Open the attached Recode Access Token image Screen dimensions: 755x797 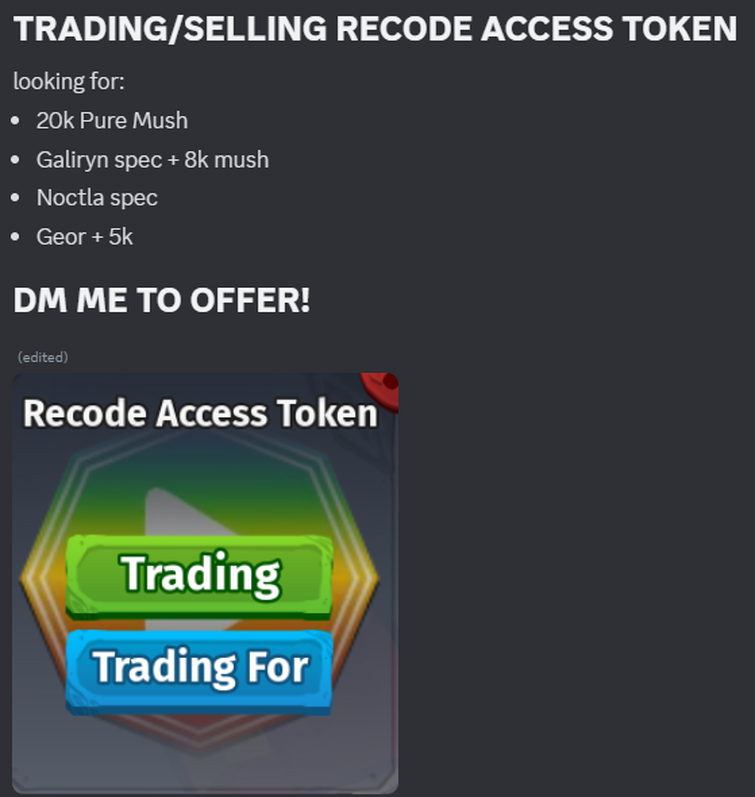pos(205,582)
